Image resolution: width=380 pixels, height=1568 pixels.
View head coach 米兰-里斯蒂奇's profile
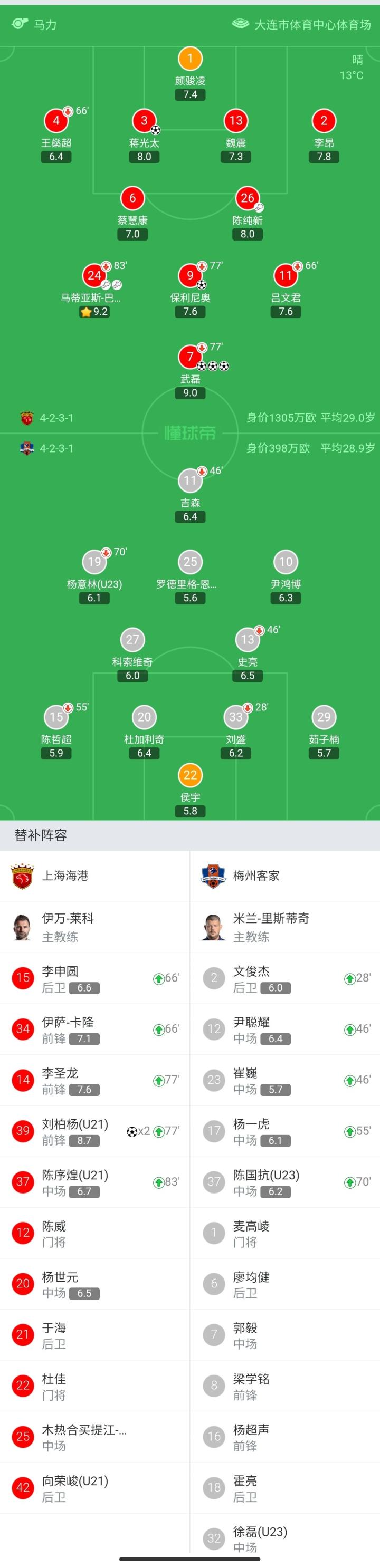pos(270,927)
